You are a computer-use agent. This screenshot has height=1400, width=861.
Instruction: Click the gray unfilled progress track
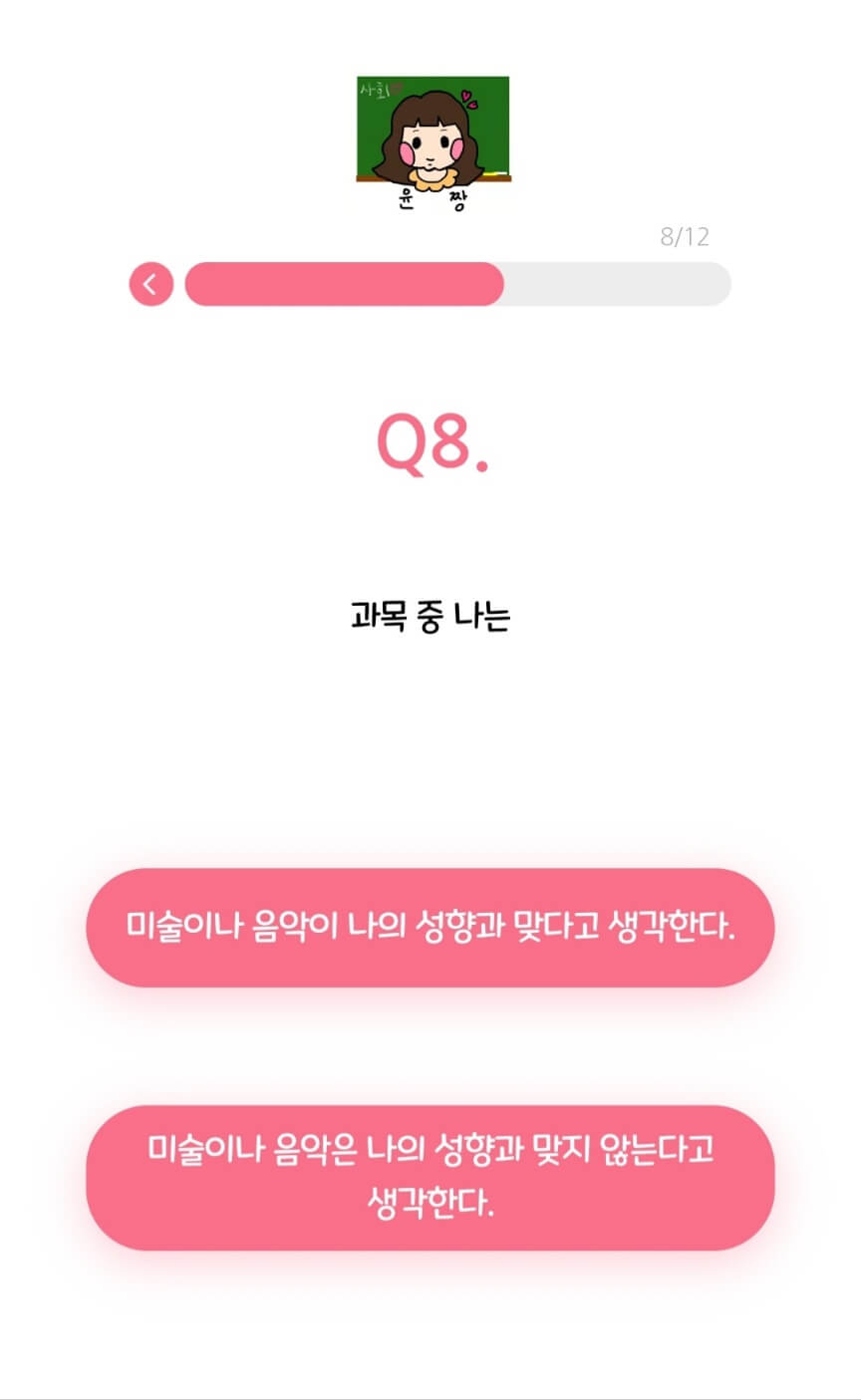pyautogui.click(x=618, y=285)
